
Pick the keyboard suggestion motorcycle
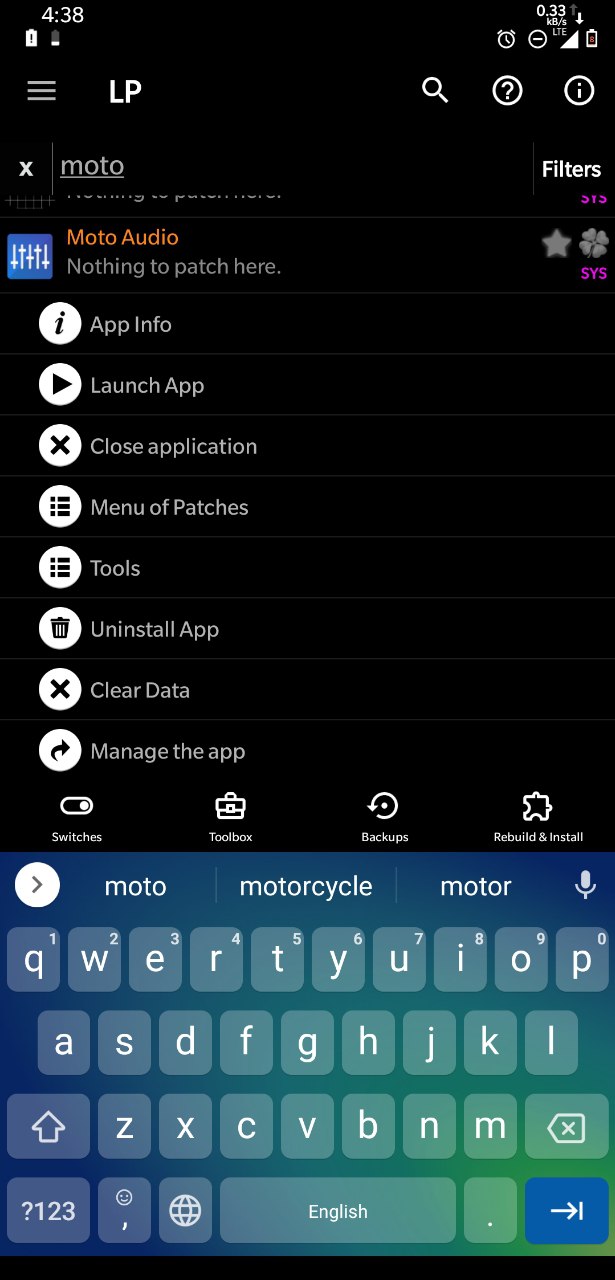(x=306, y=886)
